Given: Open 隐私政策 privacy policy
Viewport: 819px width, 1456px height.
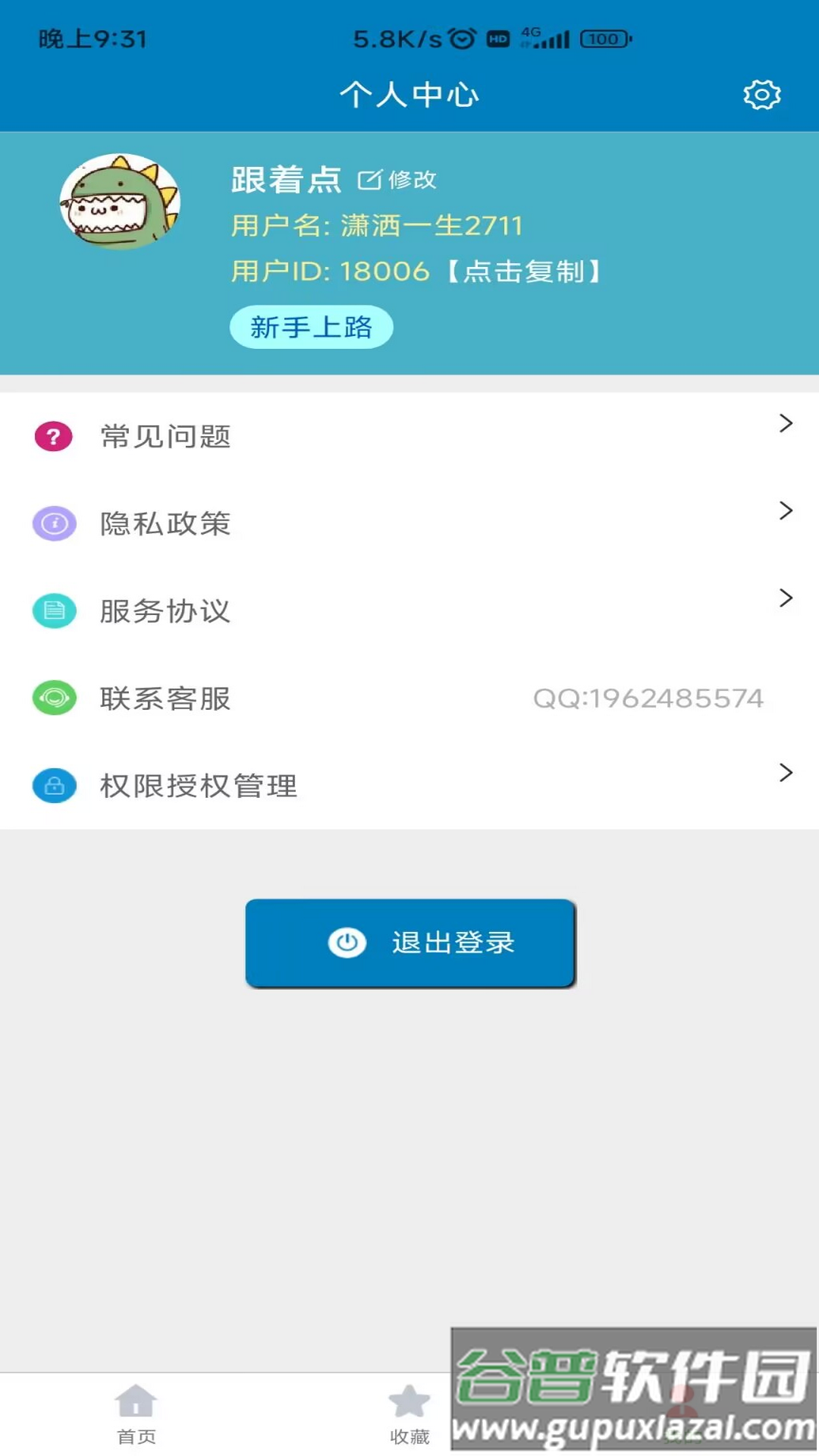Looking at the screenshot, I should click(x=409, y=523).
